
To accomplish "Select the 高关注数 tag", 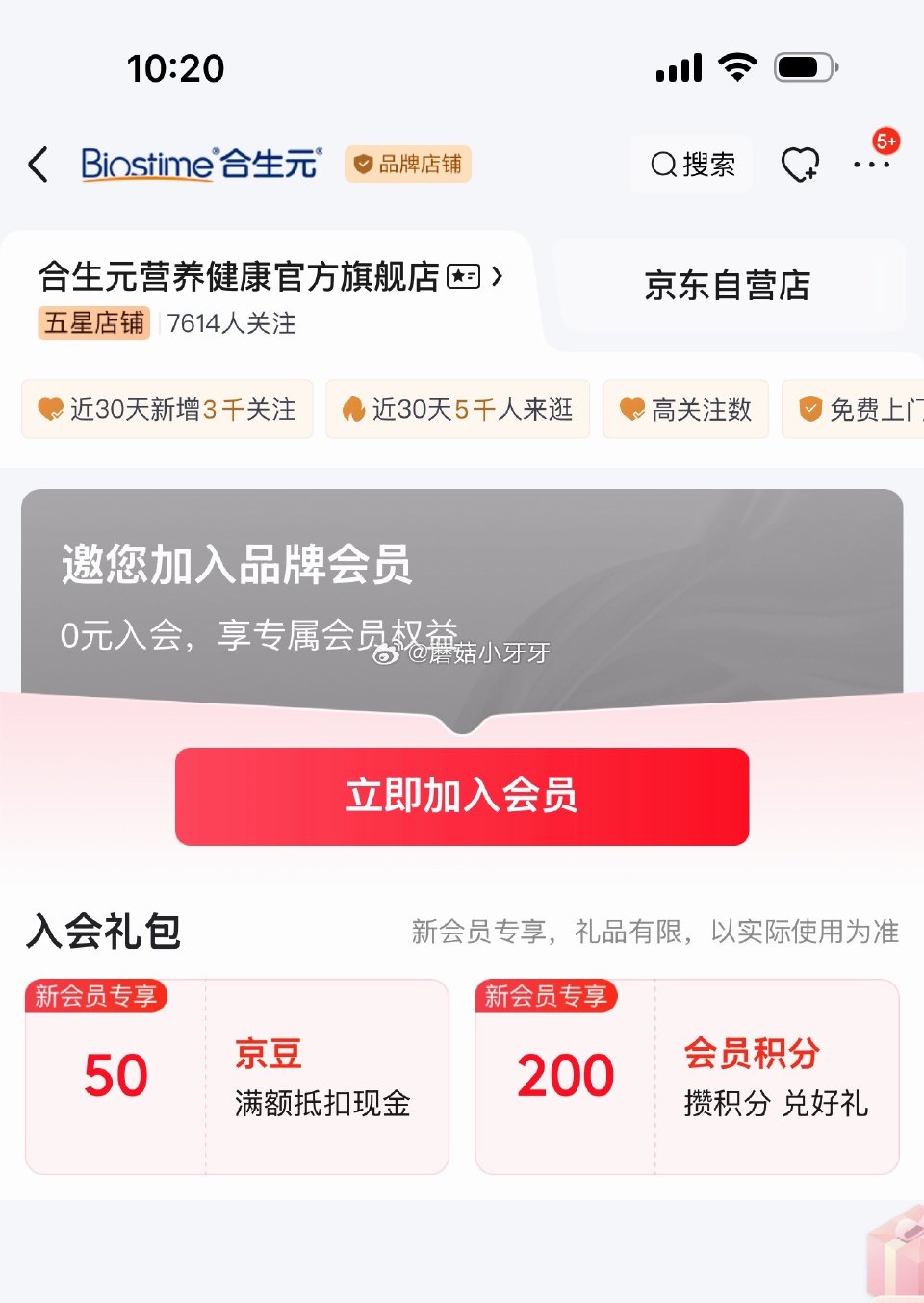I will (x=685, y=410).
